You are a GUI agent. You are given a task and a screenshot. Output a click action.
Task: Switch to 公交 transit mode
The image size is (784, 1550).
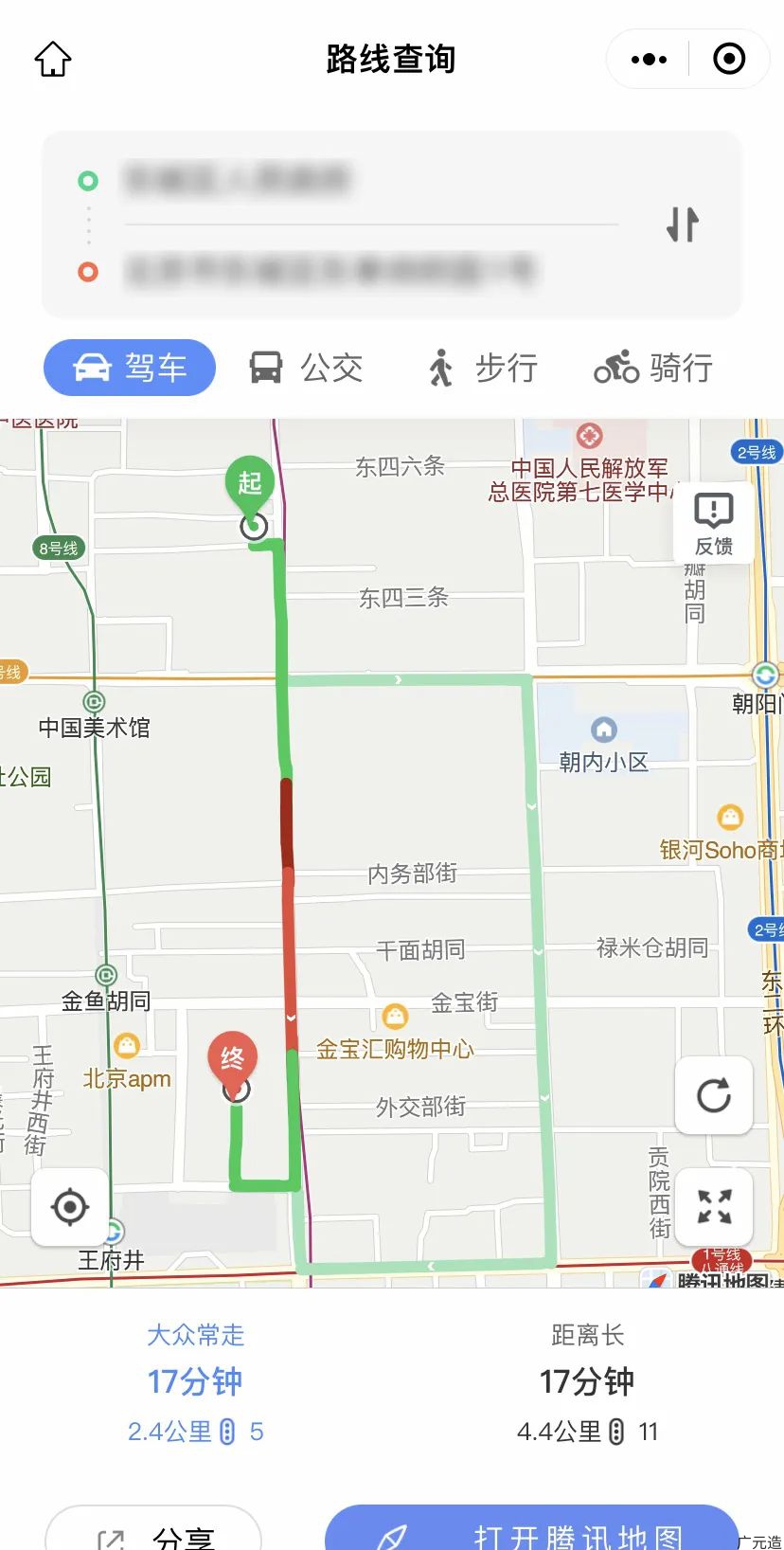(306, 368)
